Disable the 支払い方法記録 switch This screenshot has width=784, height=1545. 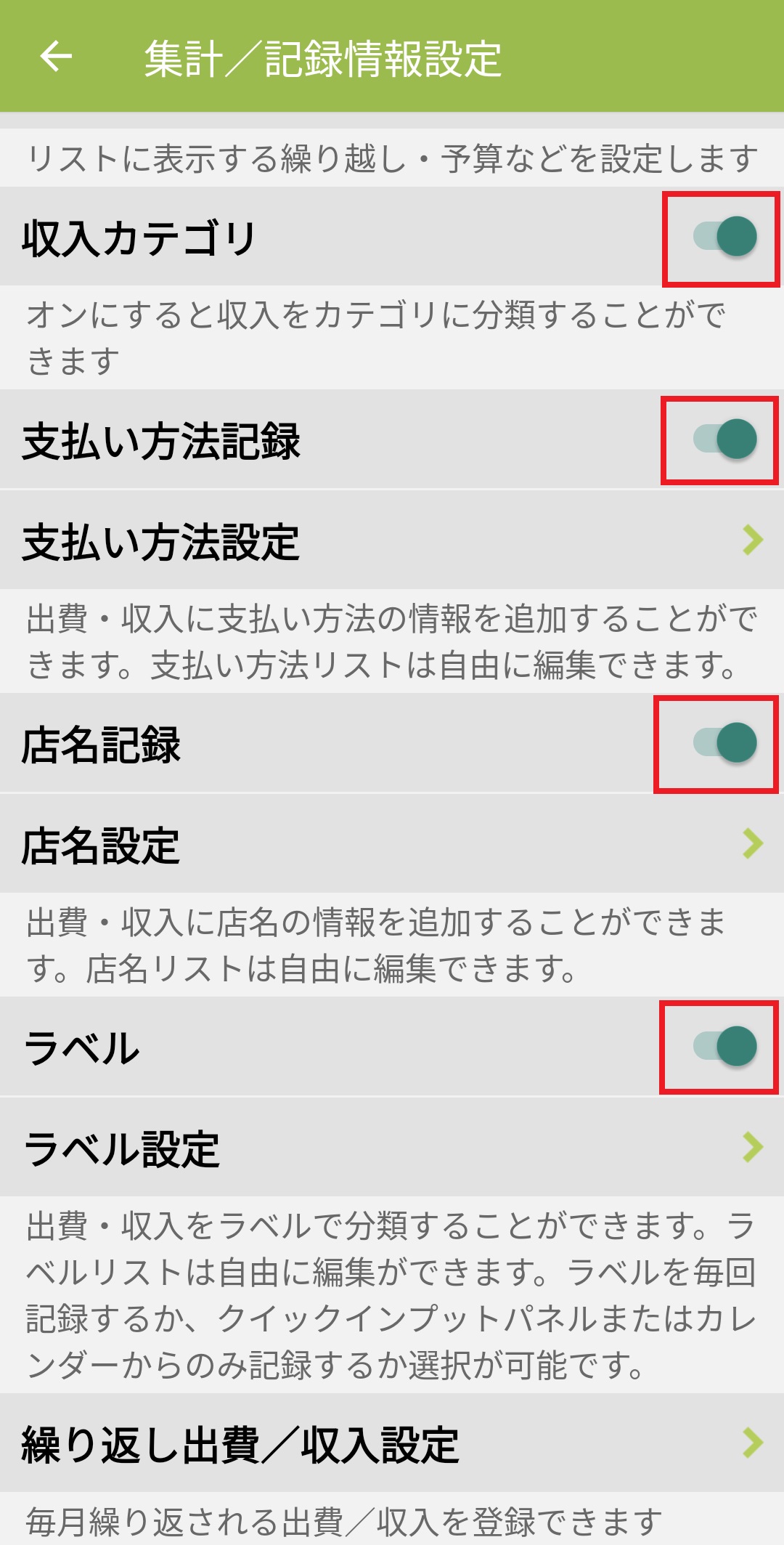(x=724, y=439)
